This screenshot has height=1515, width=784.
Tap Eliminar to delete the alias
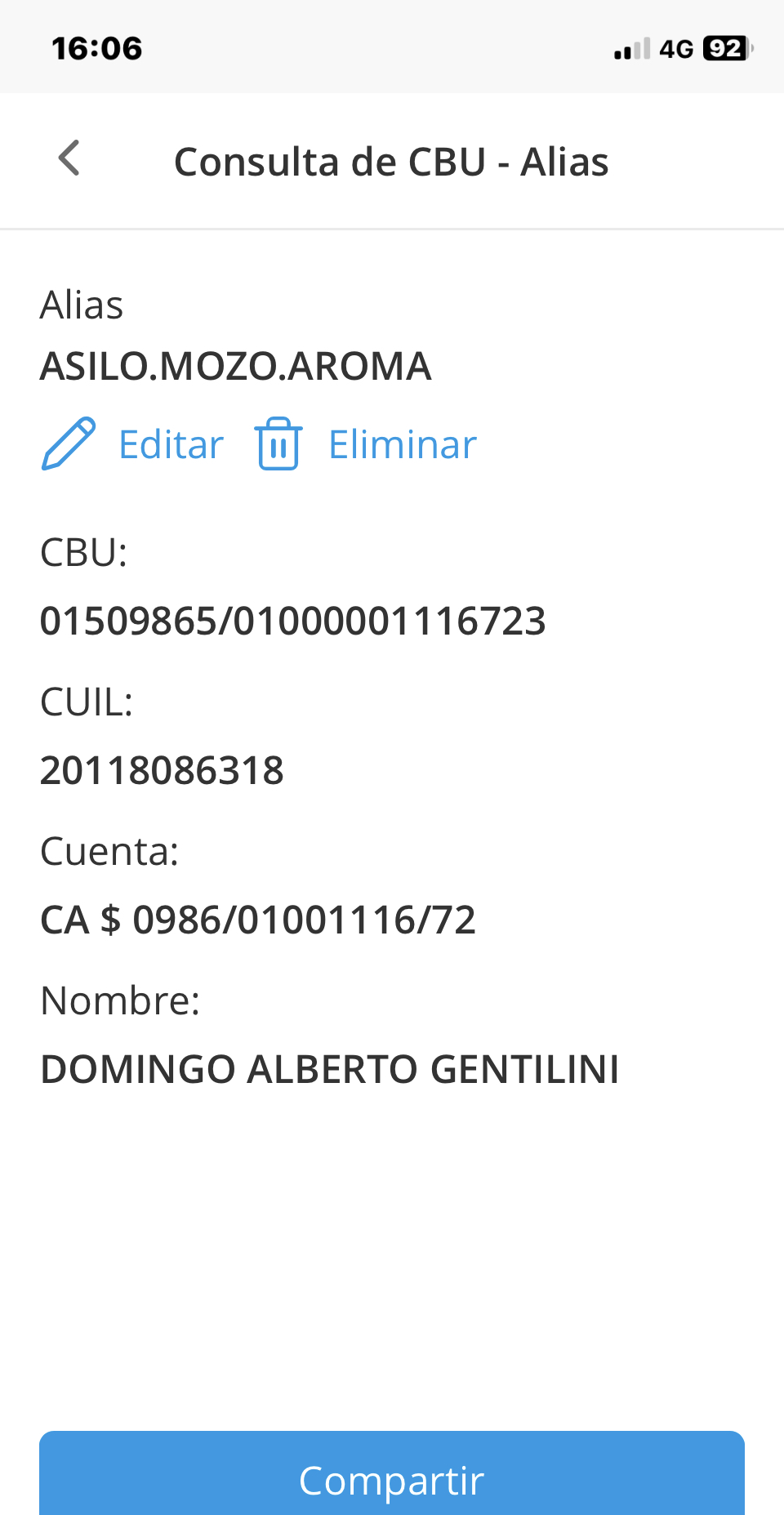click(366, 444)
